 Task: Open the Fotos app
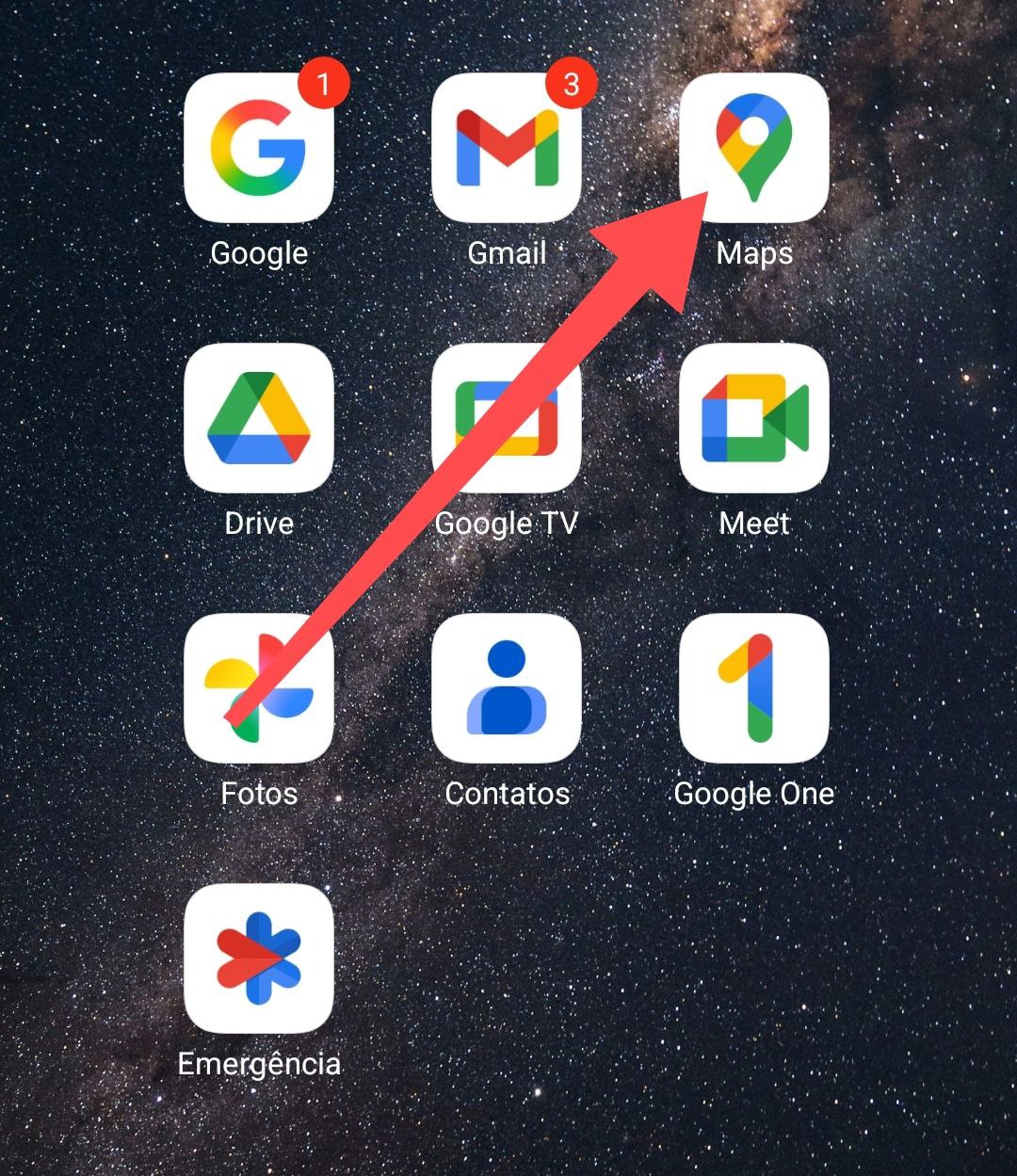pos(259,690)
